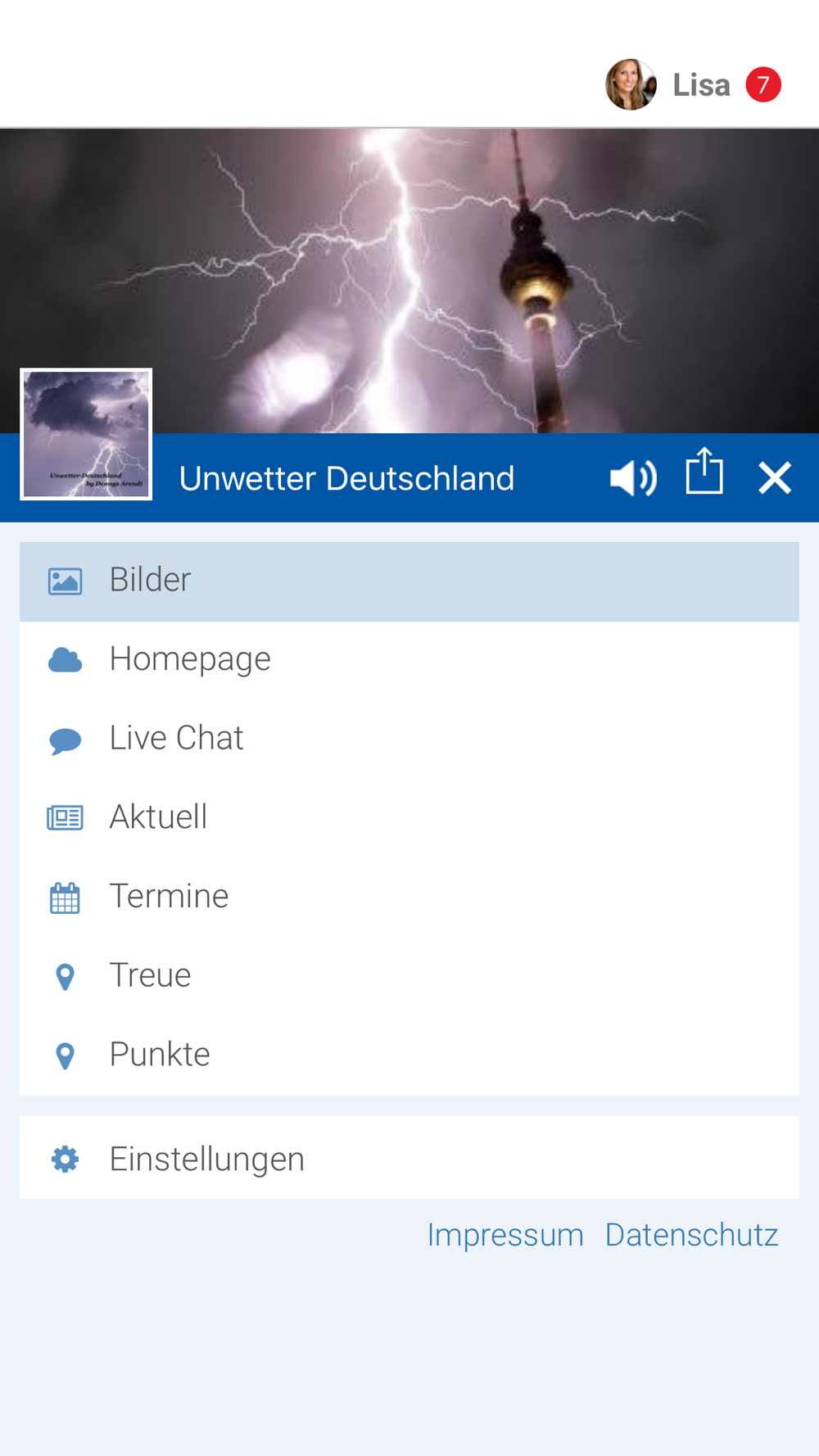This screenshot has height=1456, width=819.
Task: Open the Datenschutz link
Action: click(691, 1235)
